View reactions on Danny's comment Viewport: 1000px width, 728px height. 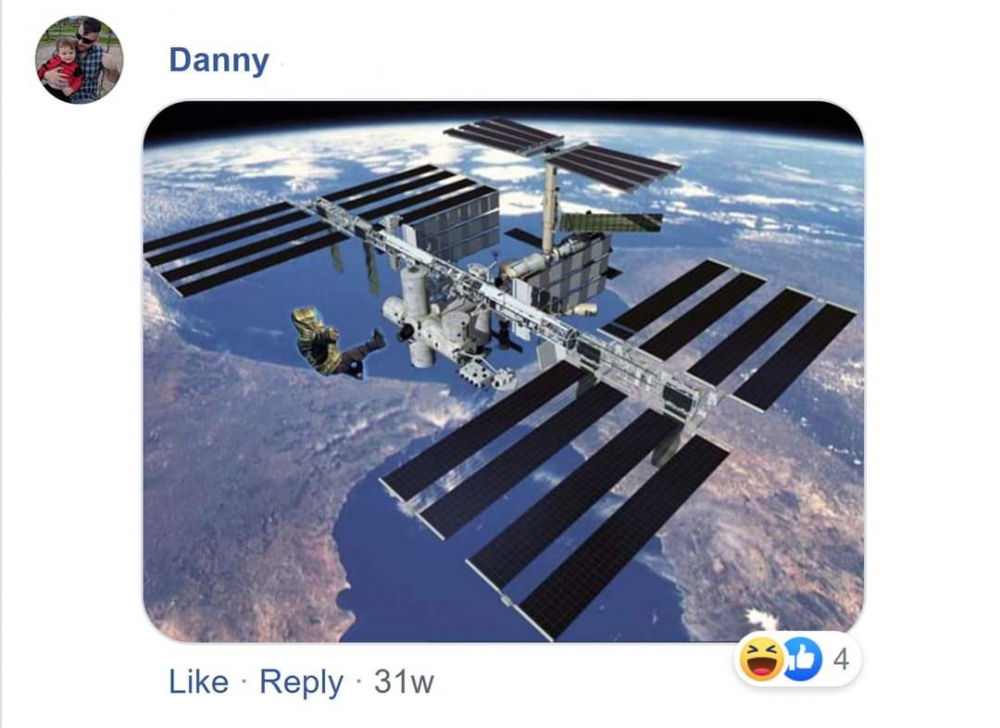click(x=796, y=659)
